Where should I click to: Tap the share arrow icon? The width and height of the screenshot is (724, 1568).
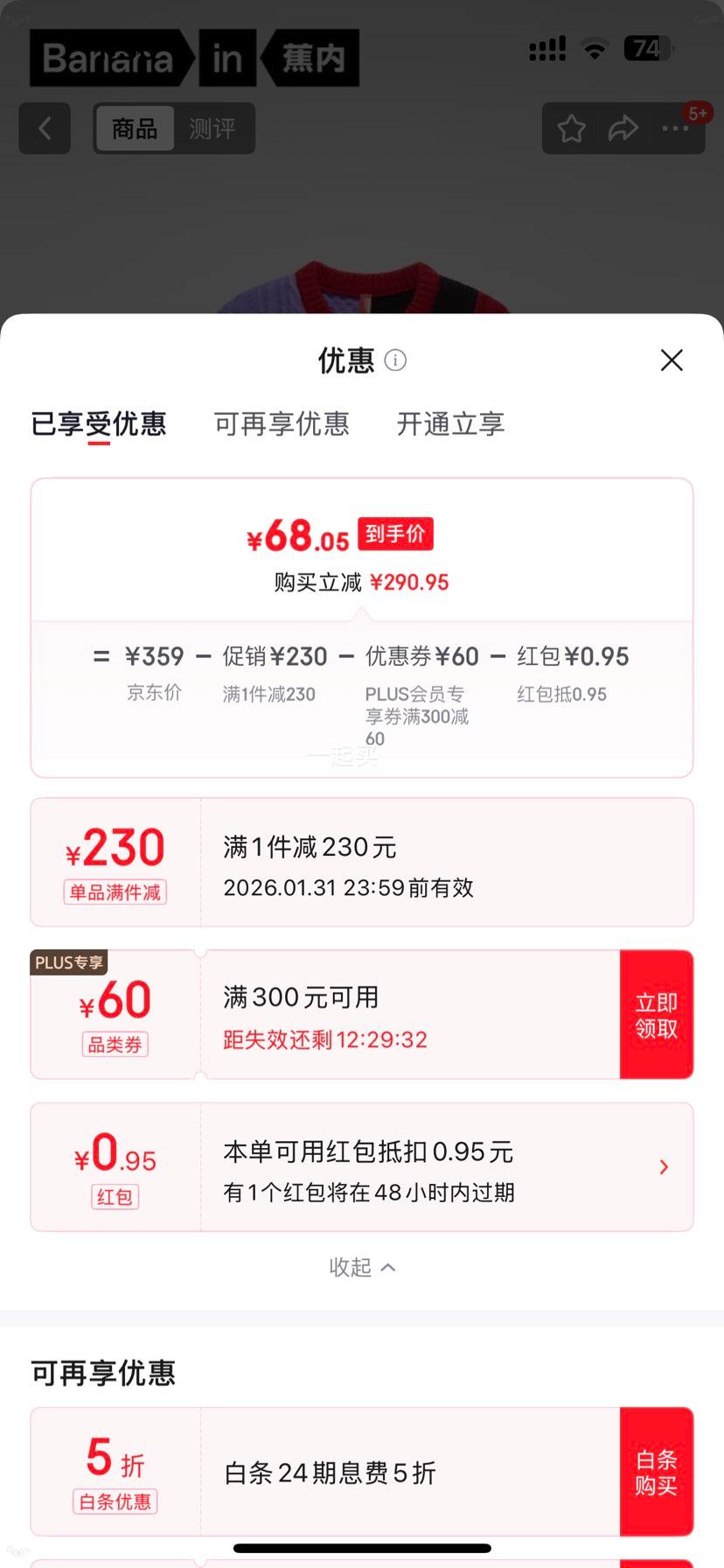click(x=623, y=128)
